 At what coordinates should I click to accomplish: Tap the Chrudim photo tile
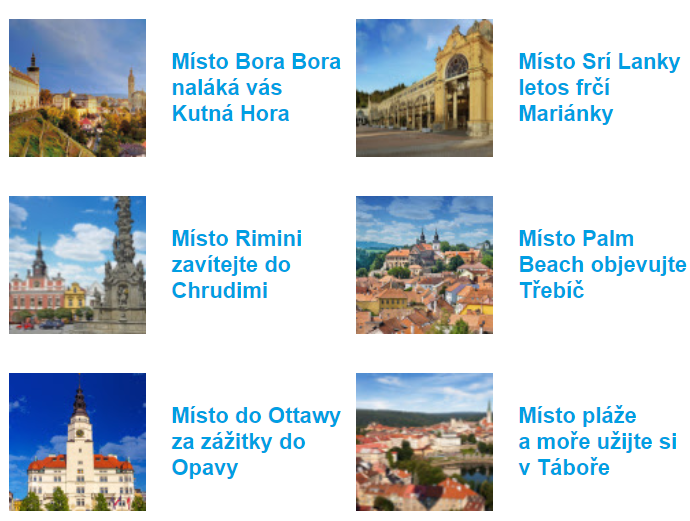77,265
